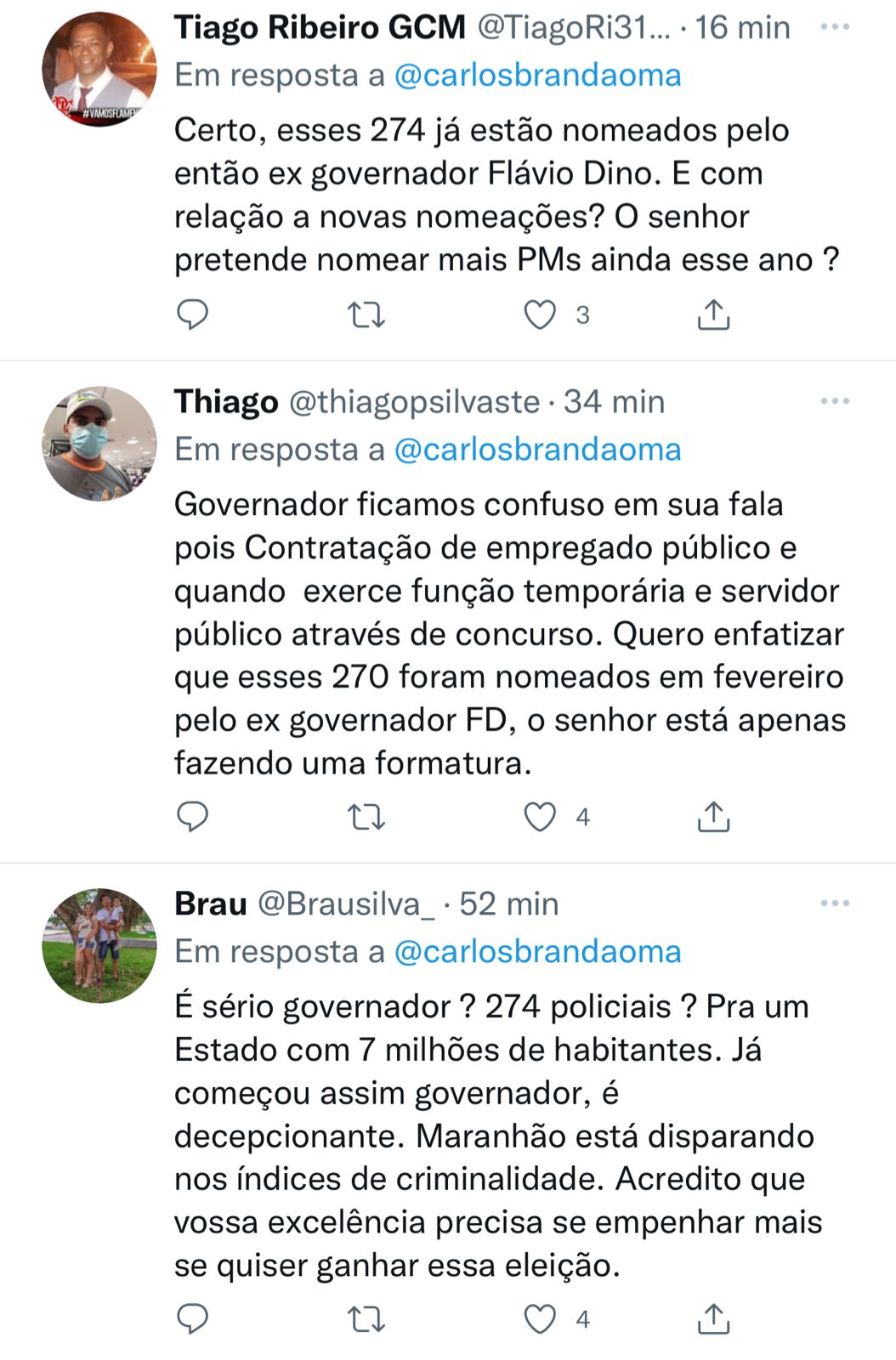Screen dimensions: 896x1360
Task: Open Tiago Ribeiro GCM's profile picture
Action: [x=99, y=70]
